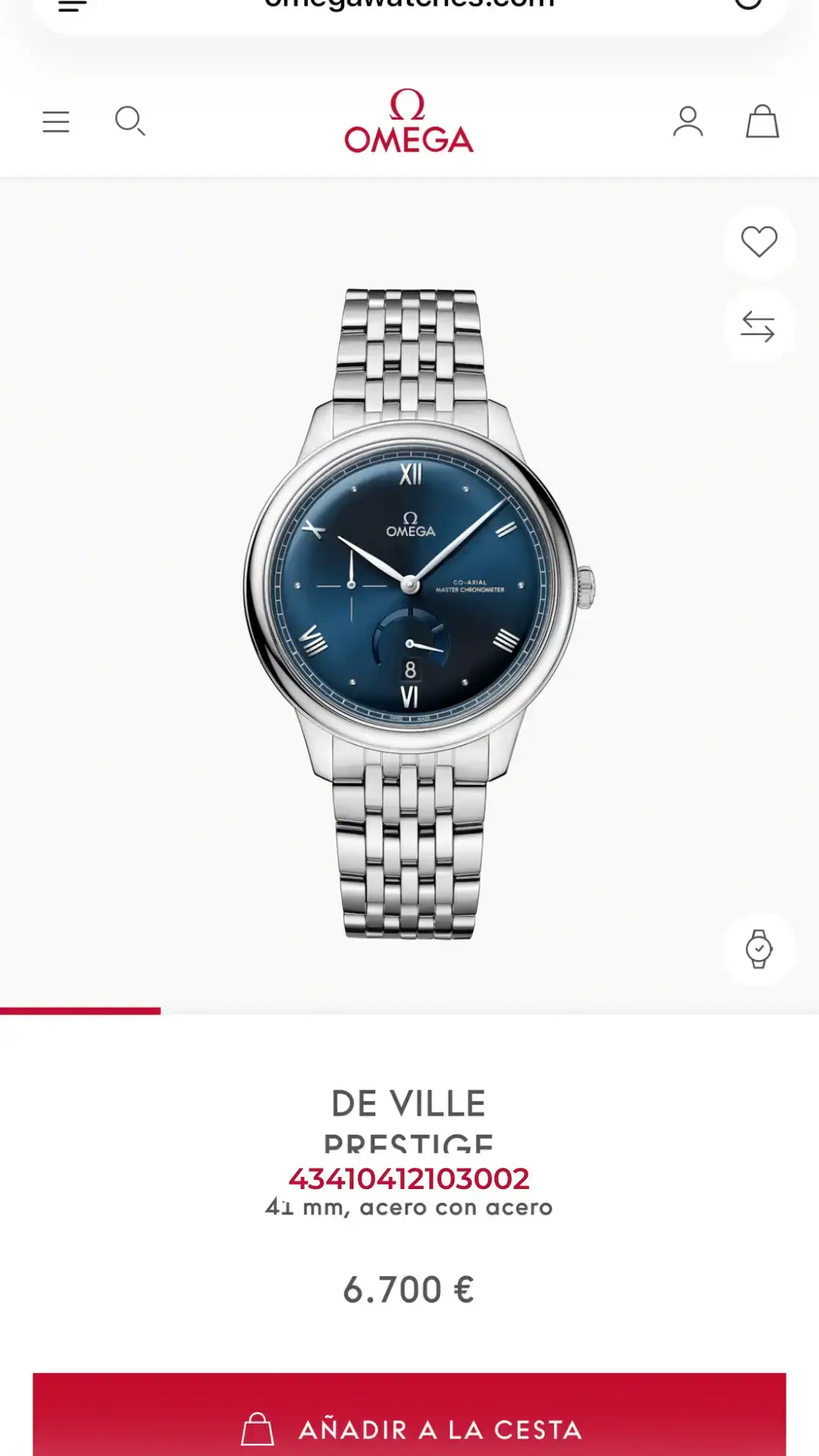Tap Añadir a la cesta button
Image resolution: width=819 pixels, height=1456 pixels.
409,1427
